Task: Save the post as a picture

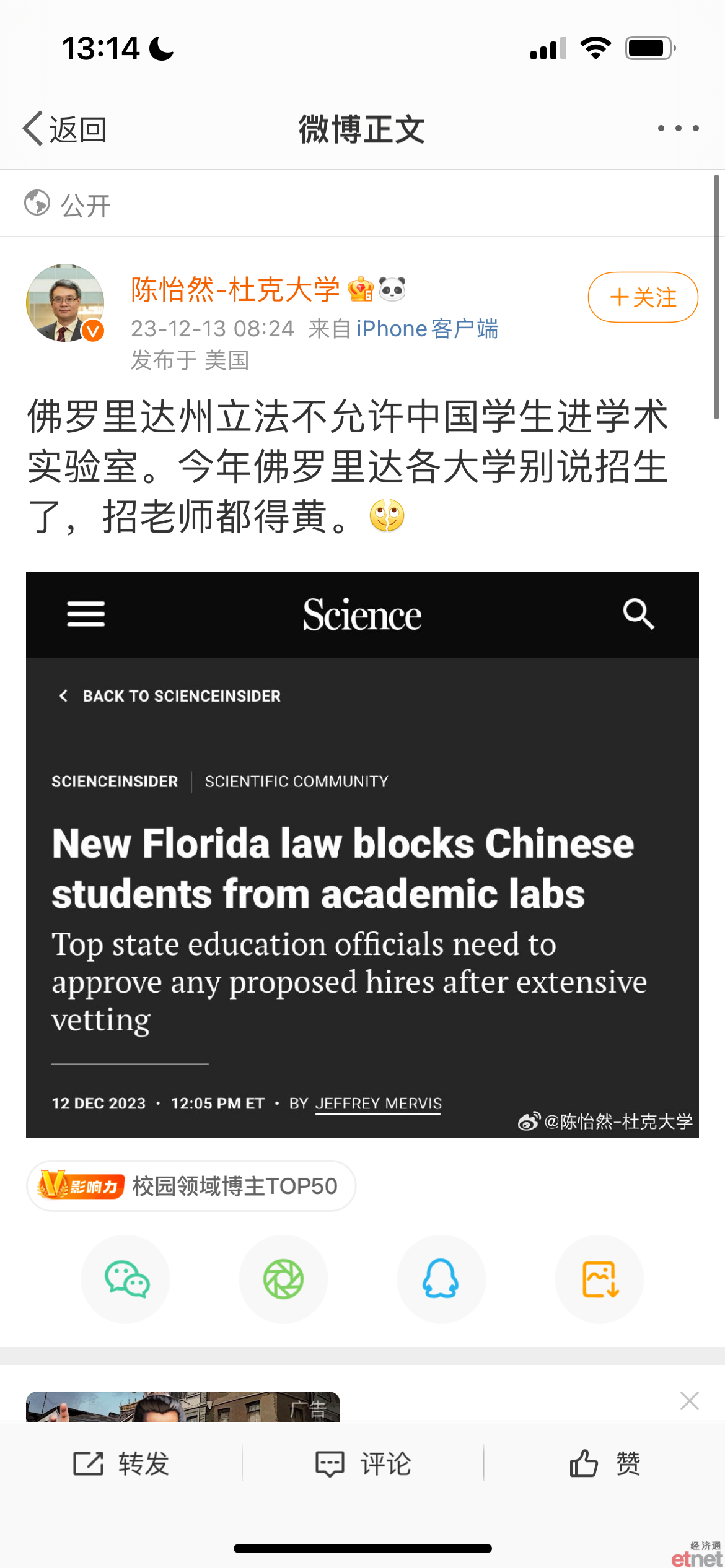Action: coord(599,1279)
